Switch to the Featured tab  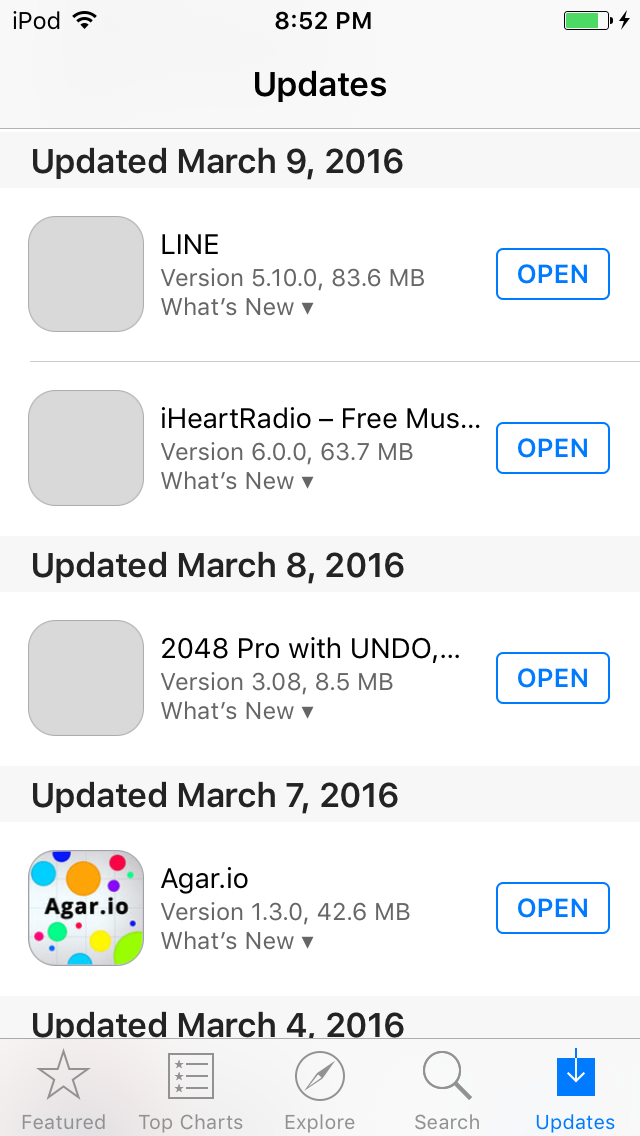(x=64, y=1090)
